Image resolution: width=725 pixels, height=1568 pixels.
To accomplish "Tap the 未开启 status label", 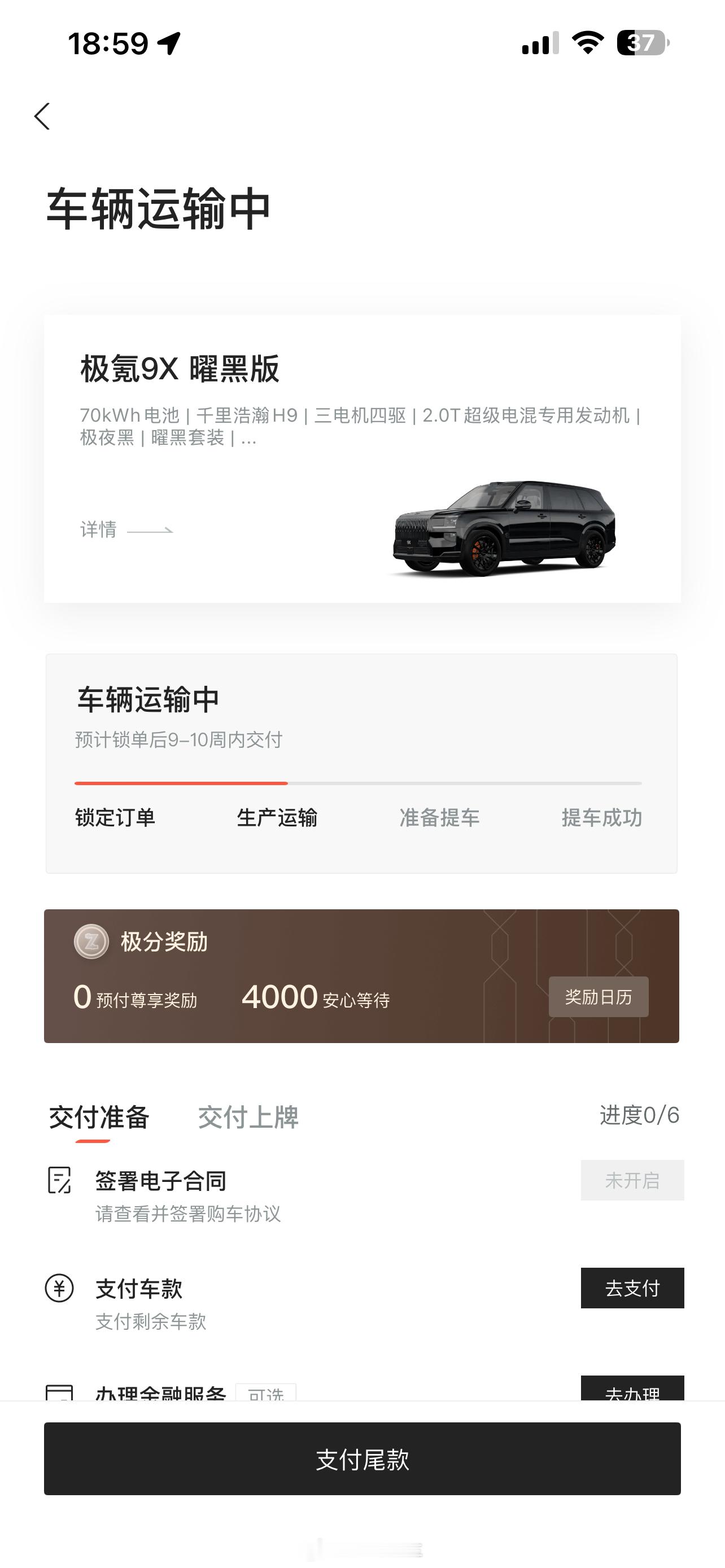I will [632, 1179].
